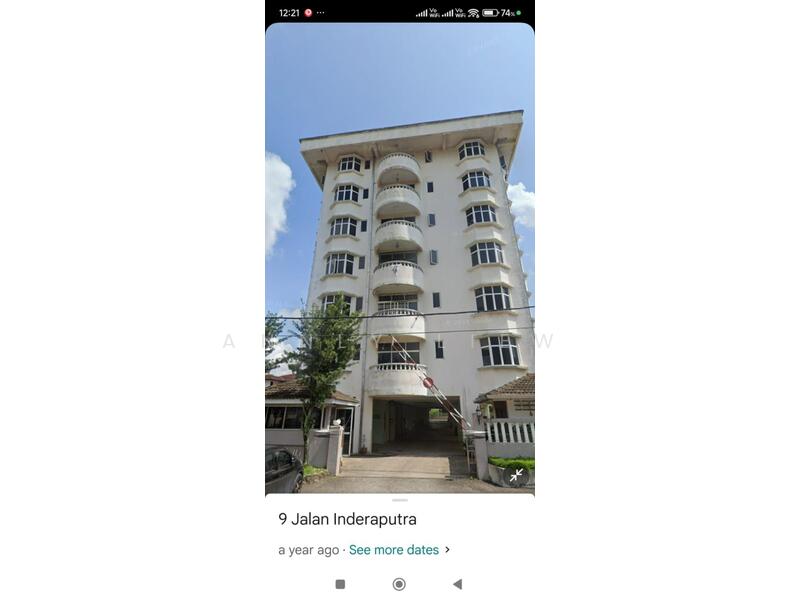800x600 pixels.
Task: Go to the phone's home screen
Action: click(399, 584)
